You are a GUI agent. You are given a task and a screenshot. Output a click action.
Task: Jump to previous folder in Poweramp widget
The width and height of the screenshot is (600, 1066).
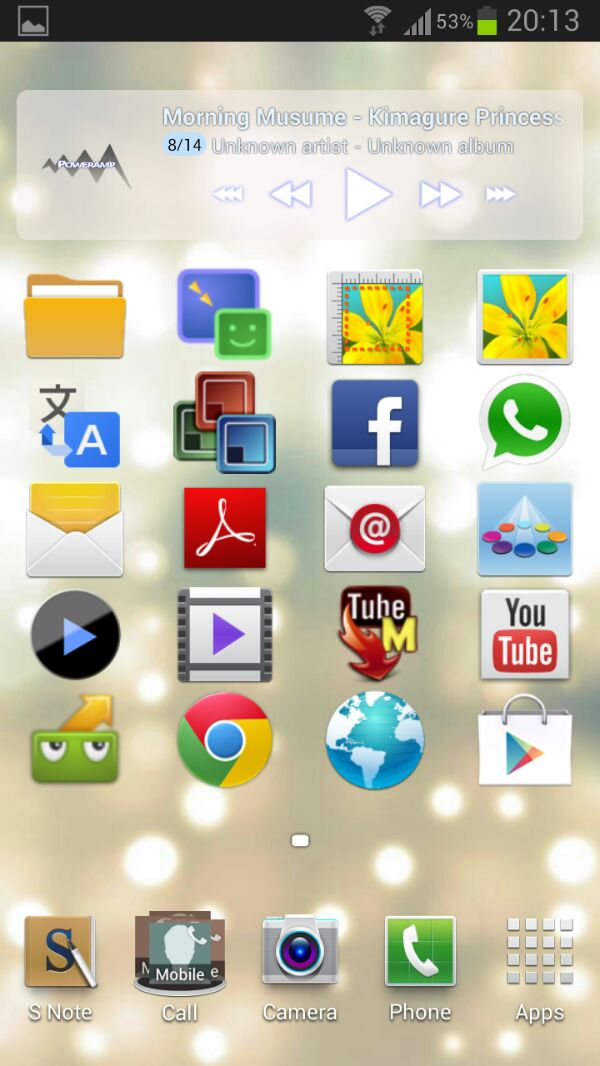click(x=228, y=194)
